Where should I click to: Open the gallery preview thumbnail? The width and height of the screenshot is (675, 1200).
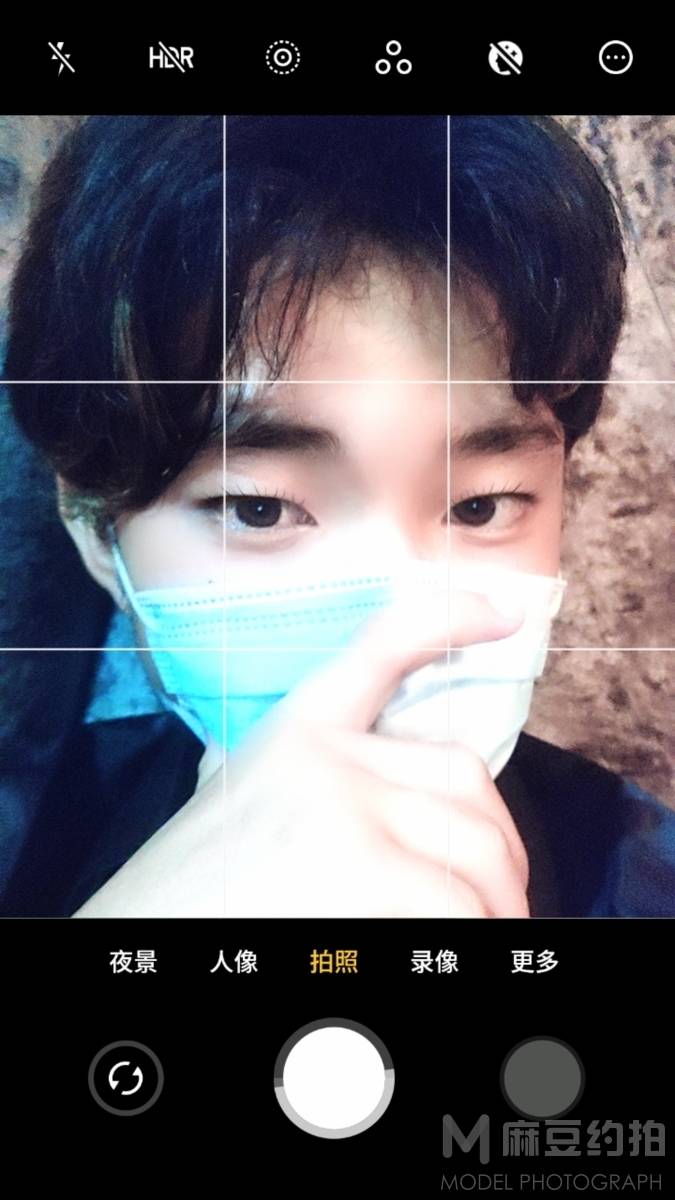click(x=542, y=1078)
